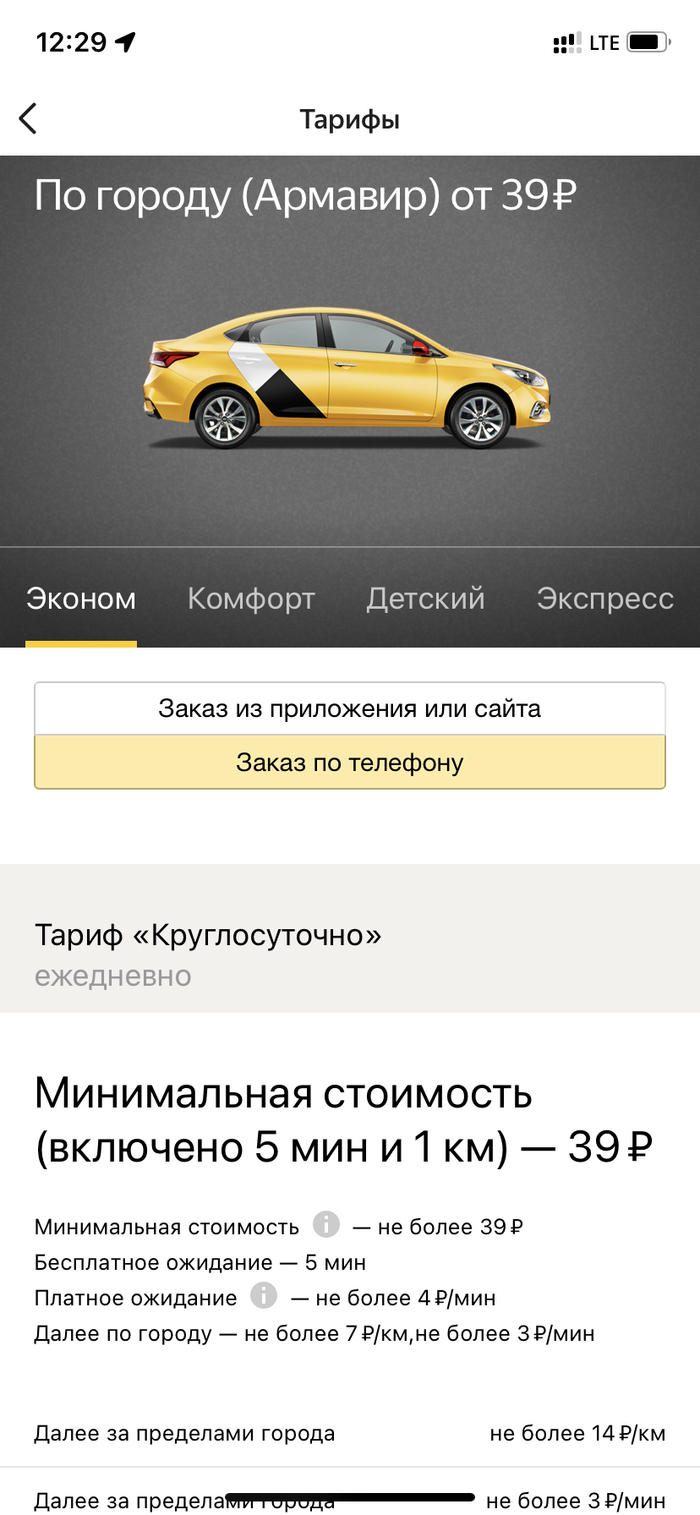Switch to the Эконом tab
Image resolution: width=700 pixels, height=1515 pixels.
81,599
